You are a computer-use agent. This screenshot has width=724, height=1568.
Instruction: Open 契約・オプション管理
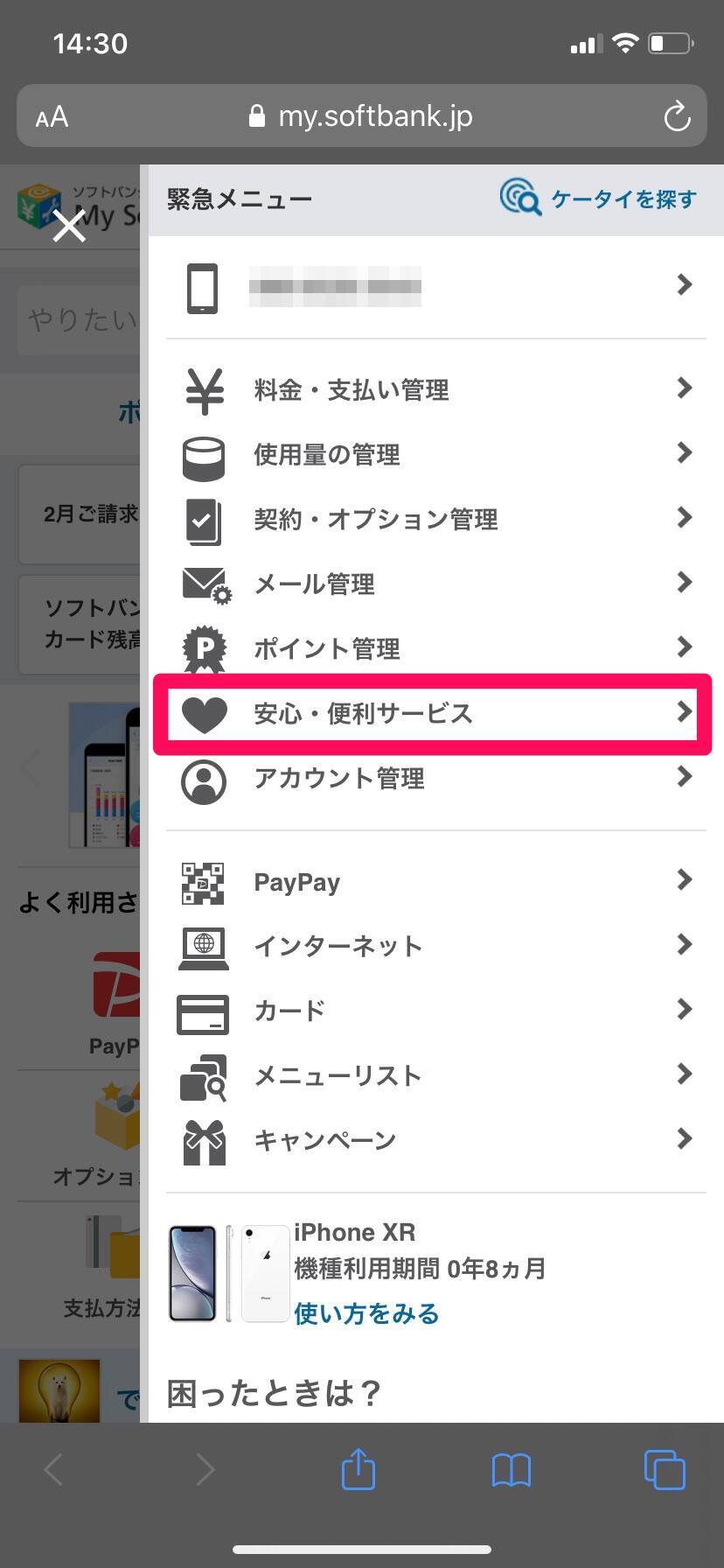435,519
